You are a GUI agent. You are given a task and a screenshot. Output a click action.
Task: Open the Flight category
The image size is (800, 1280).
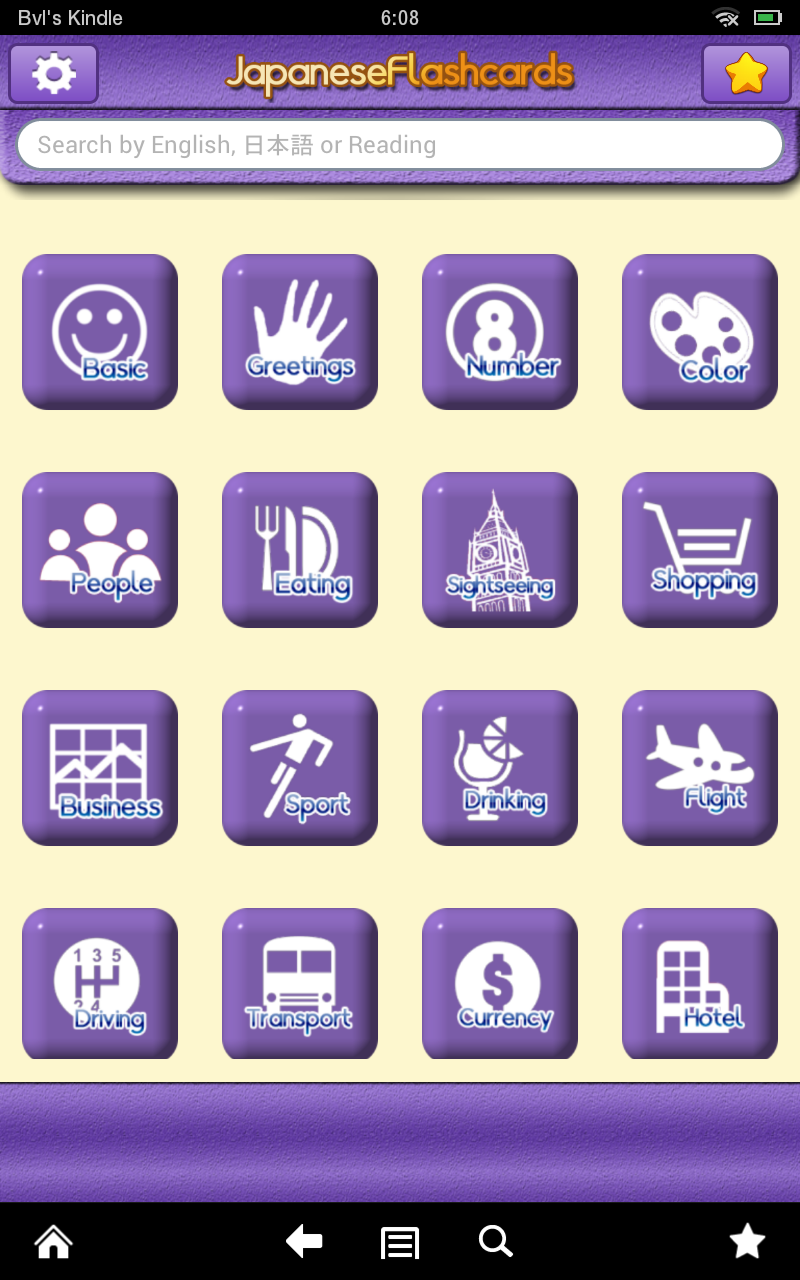click(x=700, y=767)
